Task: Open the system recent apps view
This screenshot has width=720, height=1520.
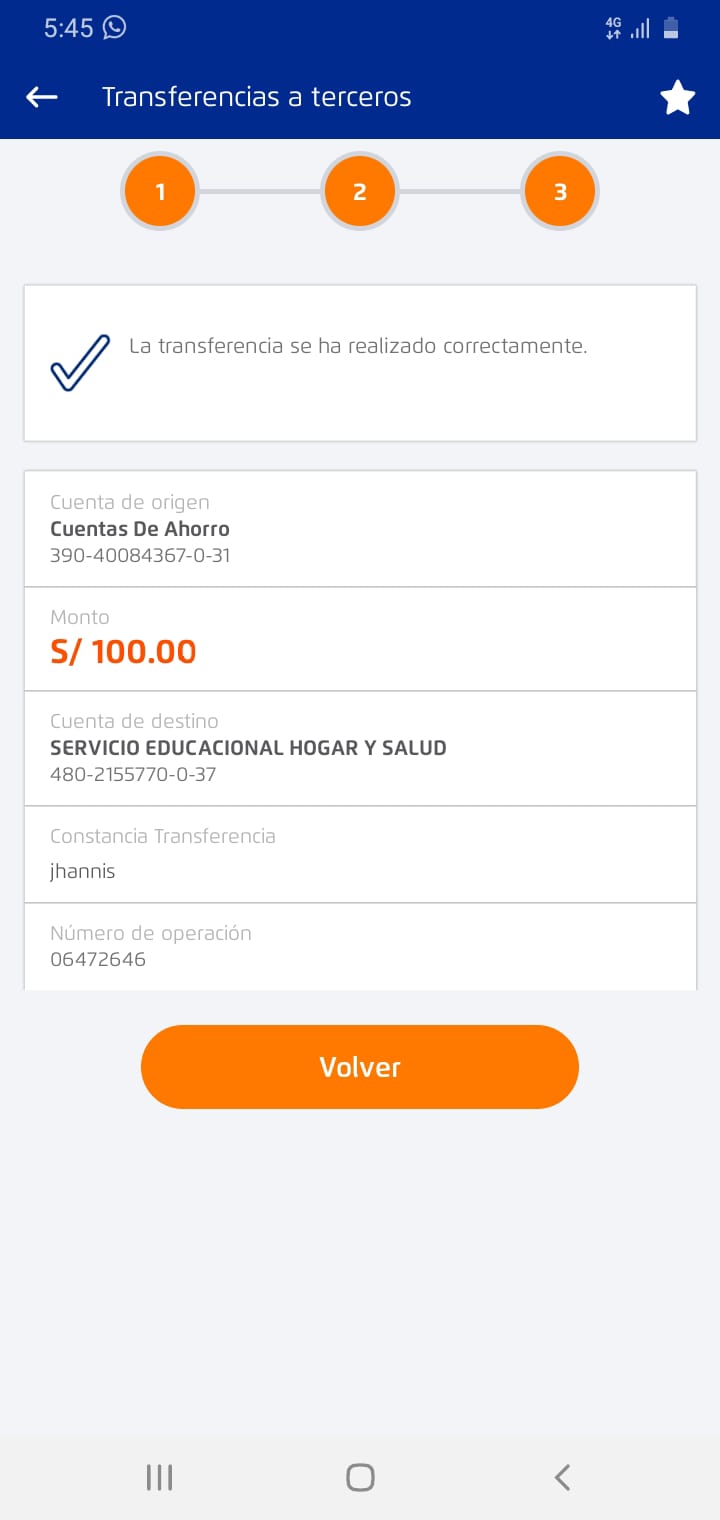Action: pos(159,1477)
